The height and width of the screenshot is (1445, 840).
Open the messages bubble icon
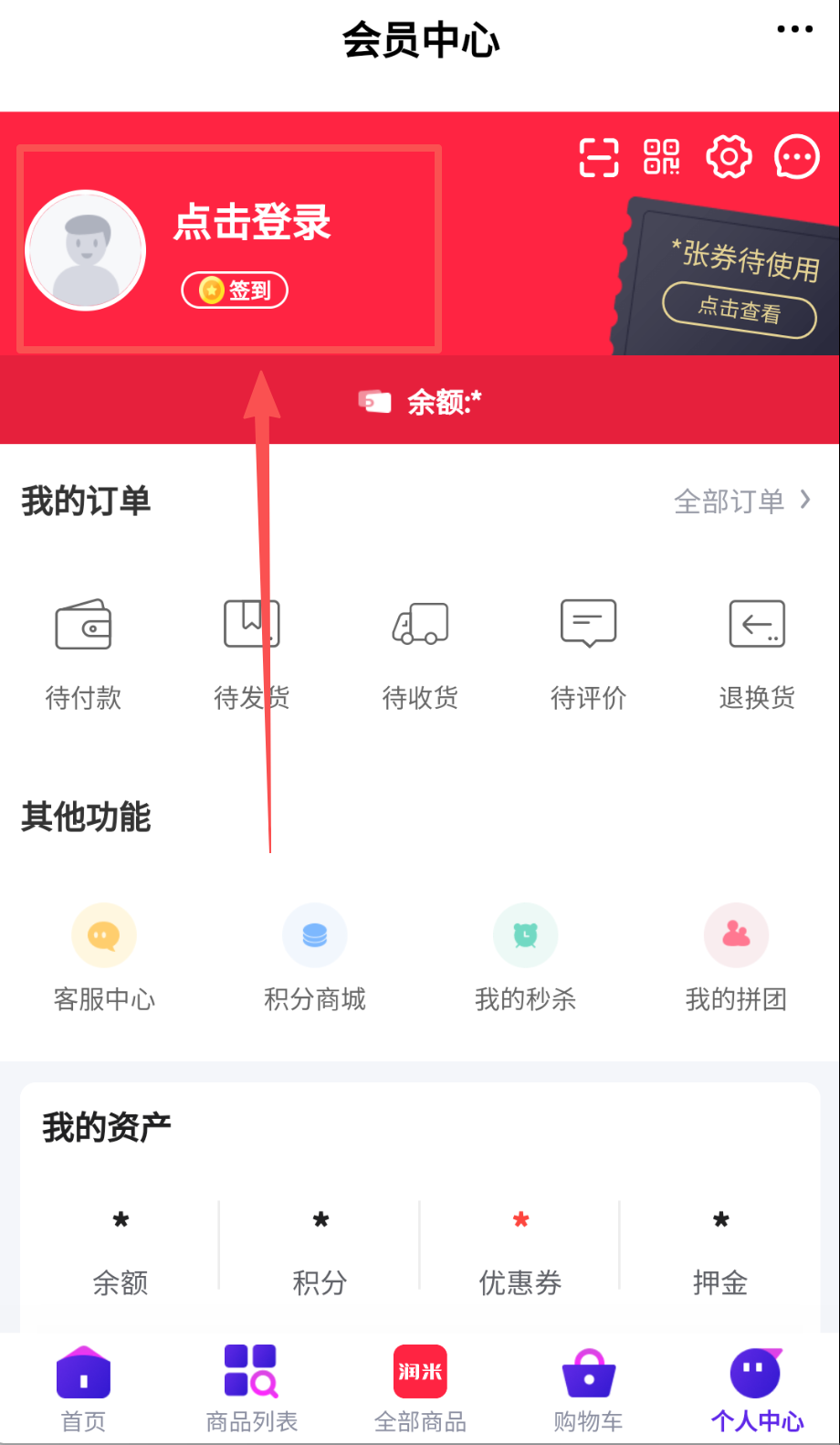[796, 157]
